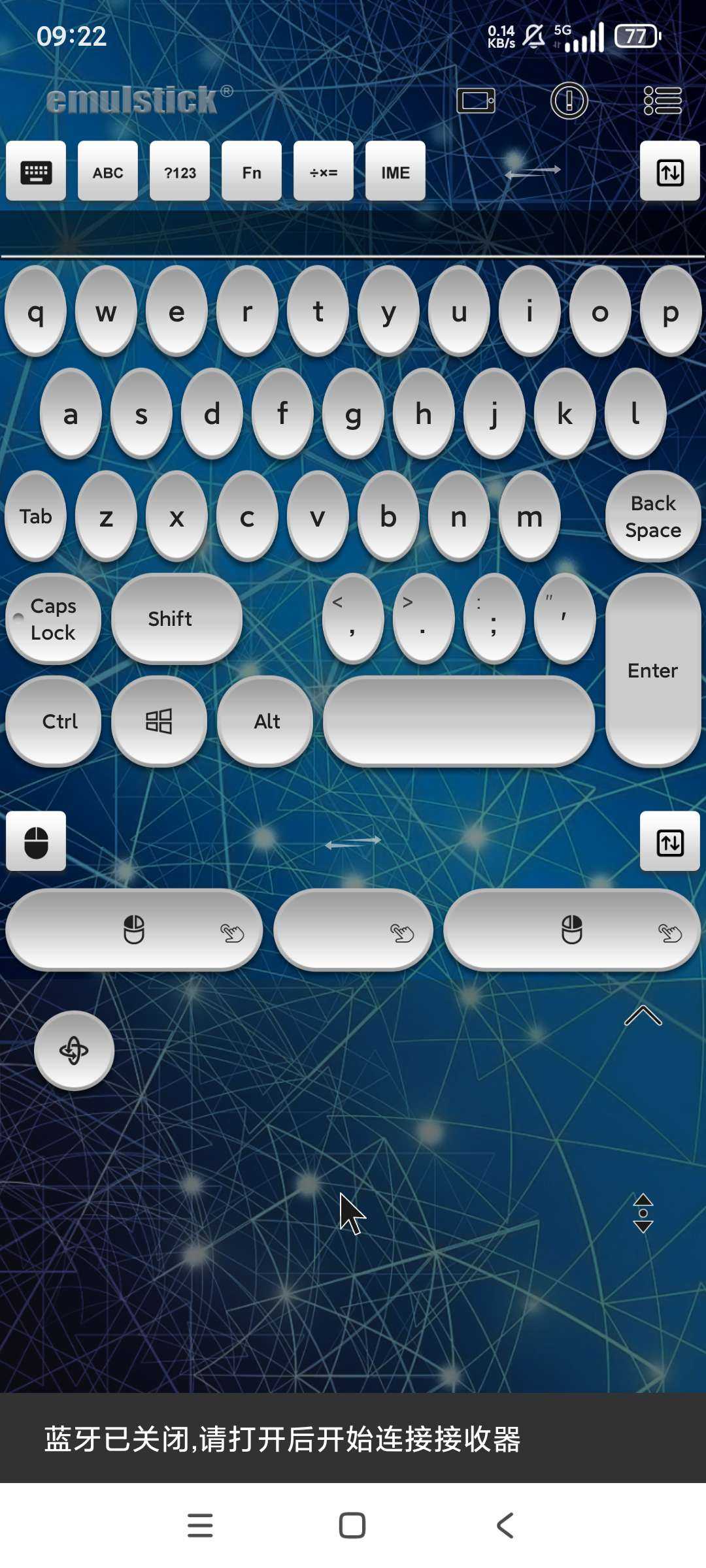
Task: Switch to the ?123 number layout
Action: click(180, 172)
